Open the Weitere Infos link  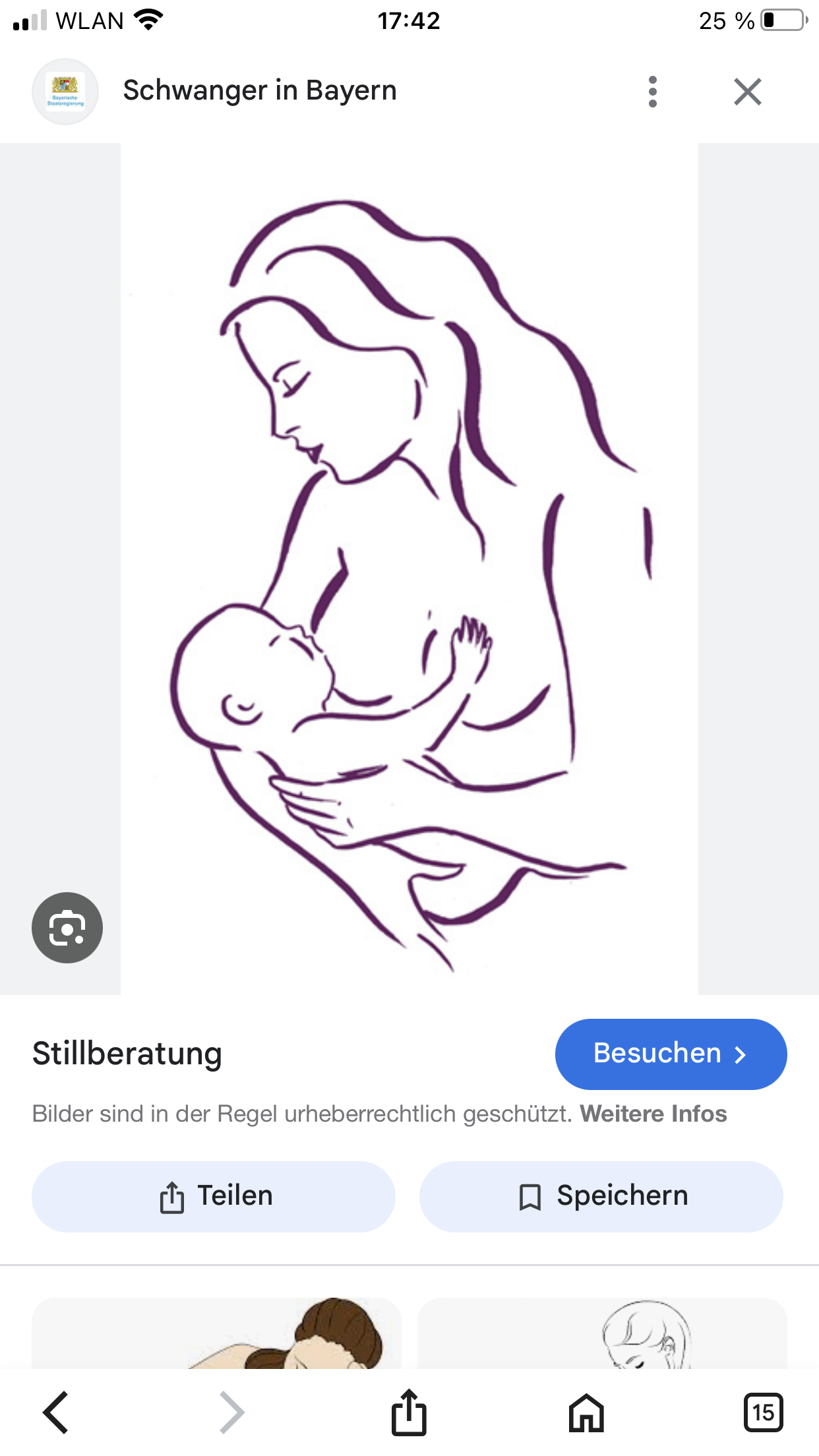click(653, 1114)
